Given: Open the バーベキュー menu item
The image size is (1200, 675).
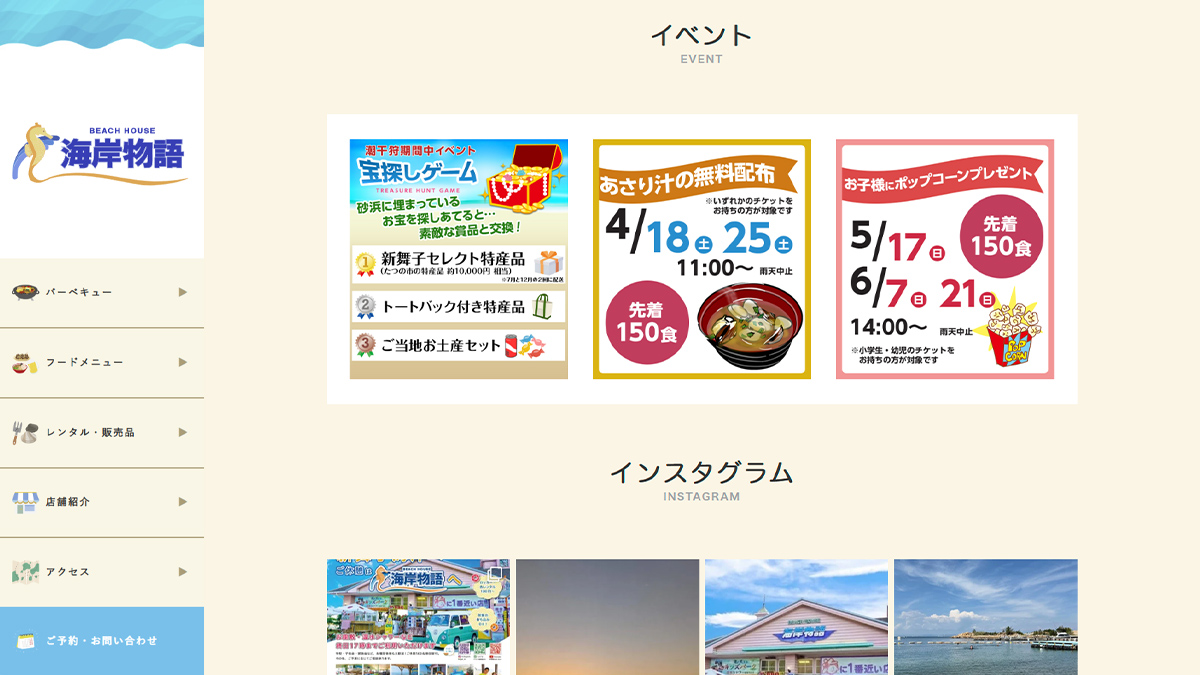Looking at the screenshot, I should (x=100, y=293).
